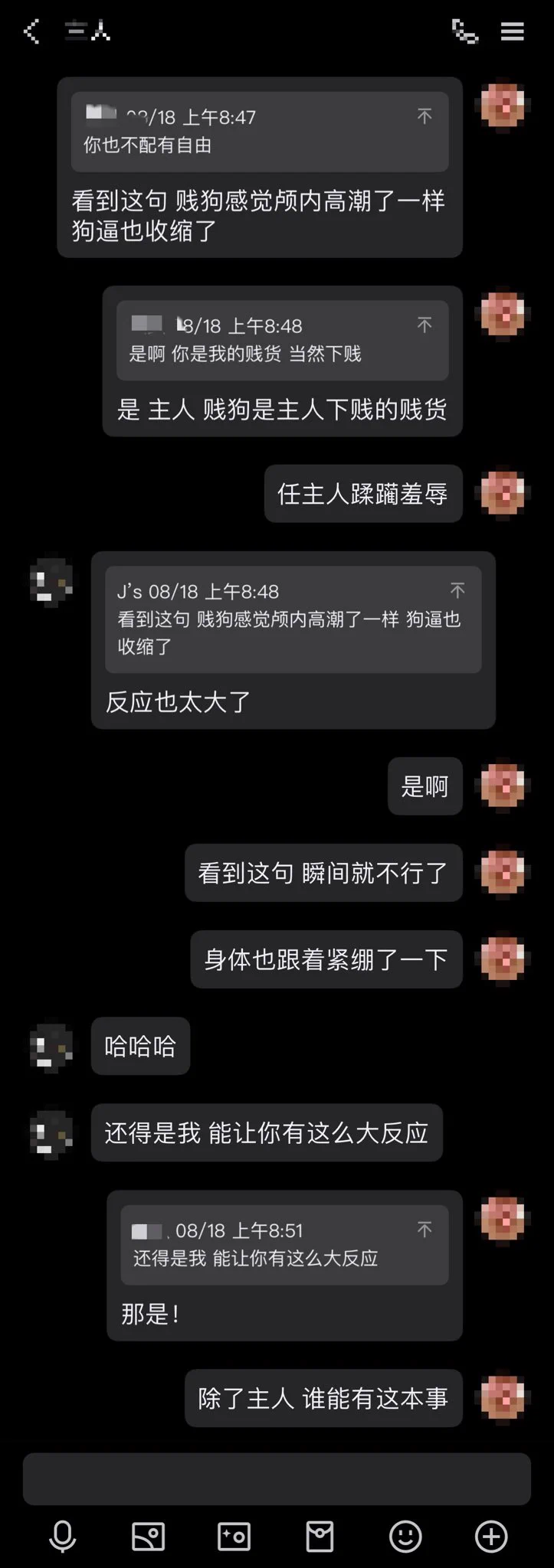Open the red envelope icon
Screen dimensions: 554x1568
click(320, 1536)
